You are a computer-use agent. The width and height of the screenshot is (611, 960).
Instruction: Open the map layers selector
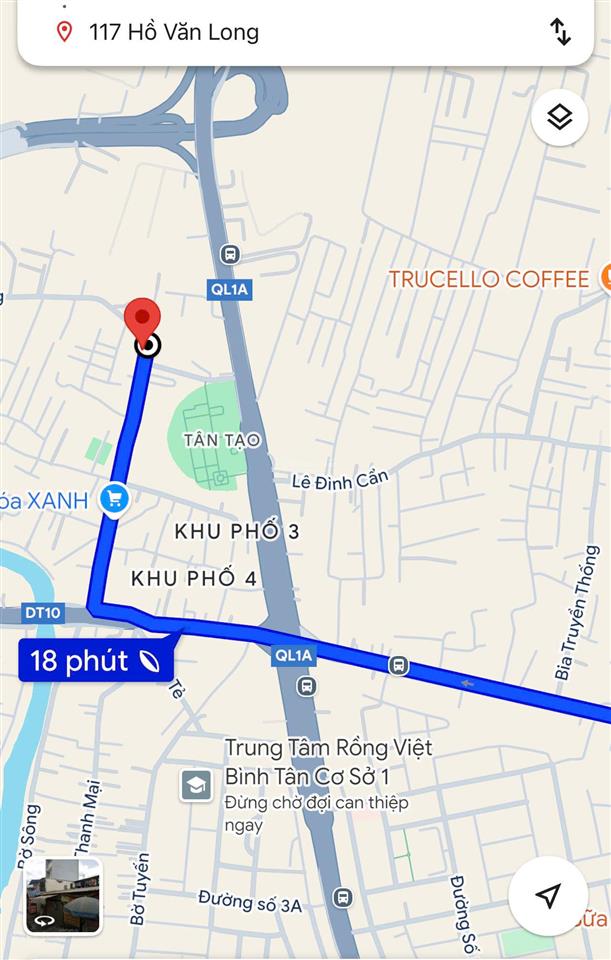point(560,118)
